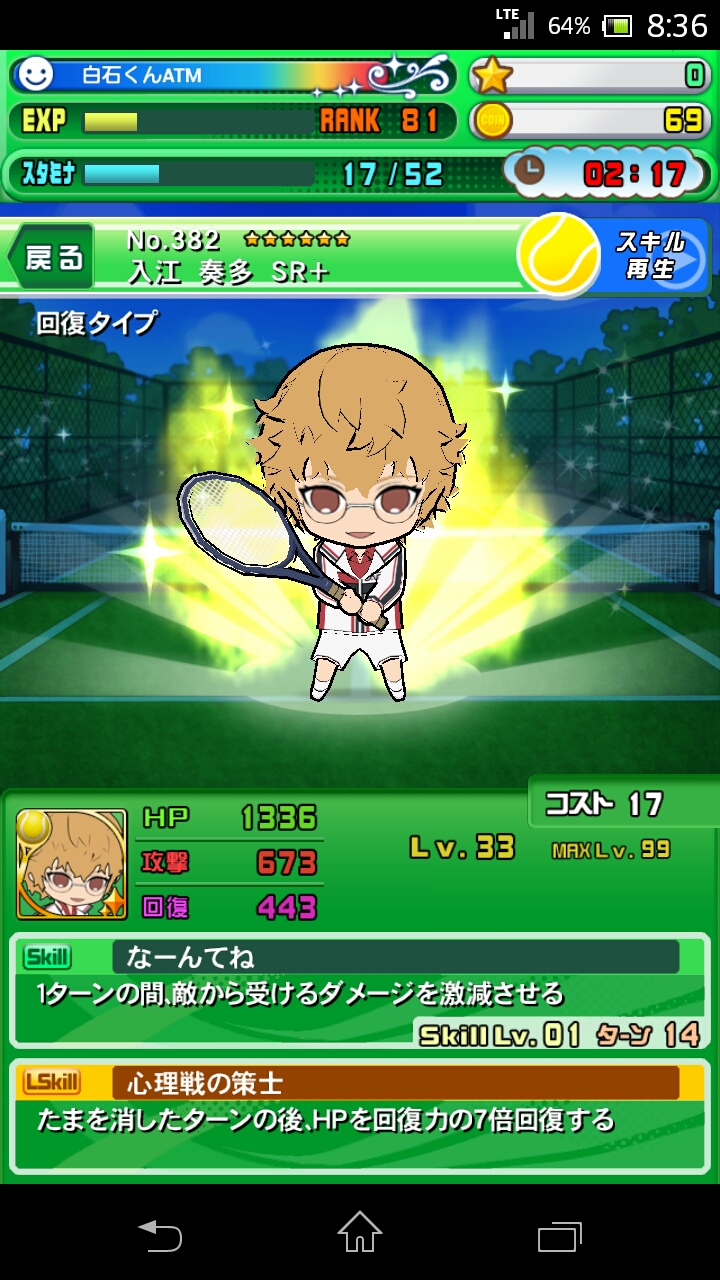Open the recent apps view
The width and height of the screenshot is (720, 1280).
point(559,1233)
